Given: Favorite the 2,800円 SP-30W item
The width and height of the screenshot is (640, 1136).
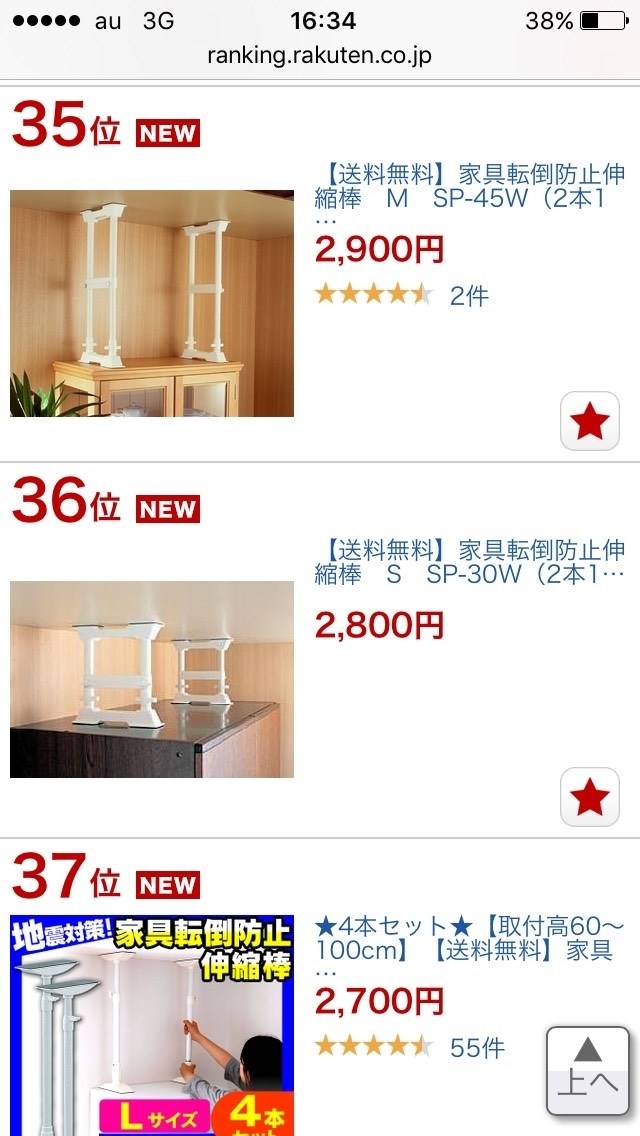Looking at the screenshot, I should click(590, 797).
